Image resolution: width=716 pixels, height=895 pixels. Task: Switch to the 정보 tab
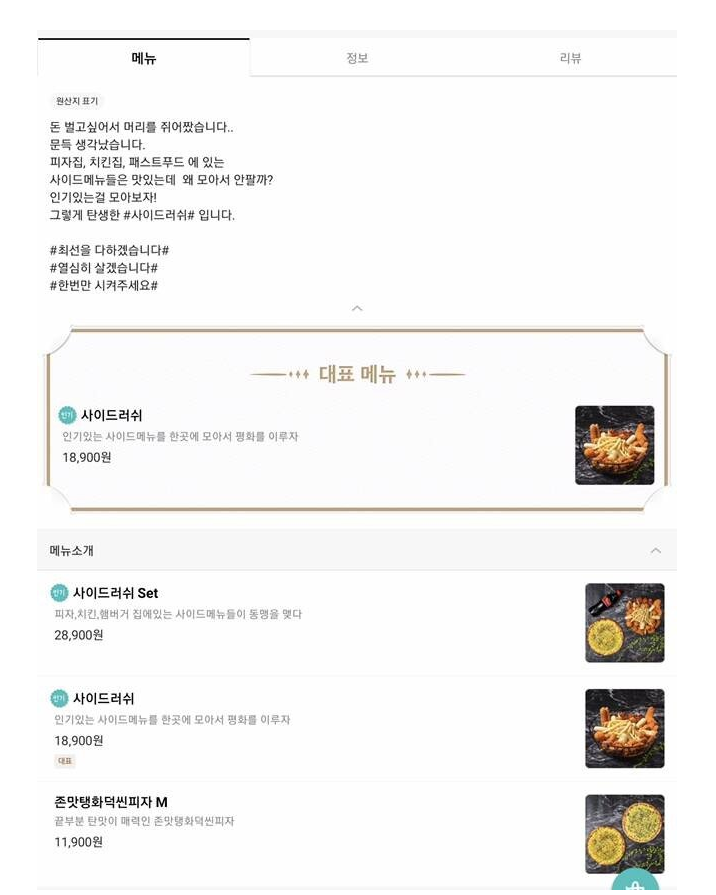[x=357, y=58]
